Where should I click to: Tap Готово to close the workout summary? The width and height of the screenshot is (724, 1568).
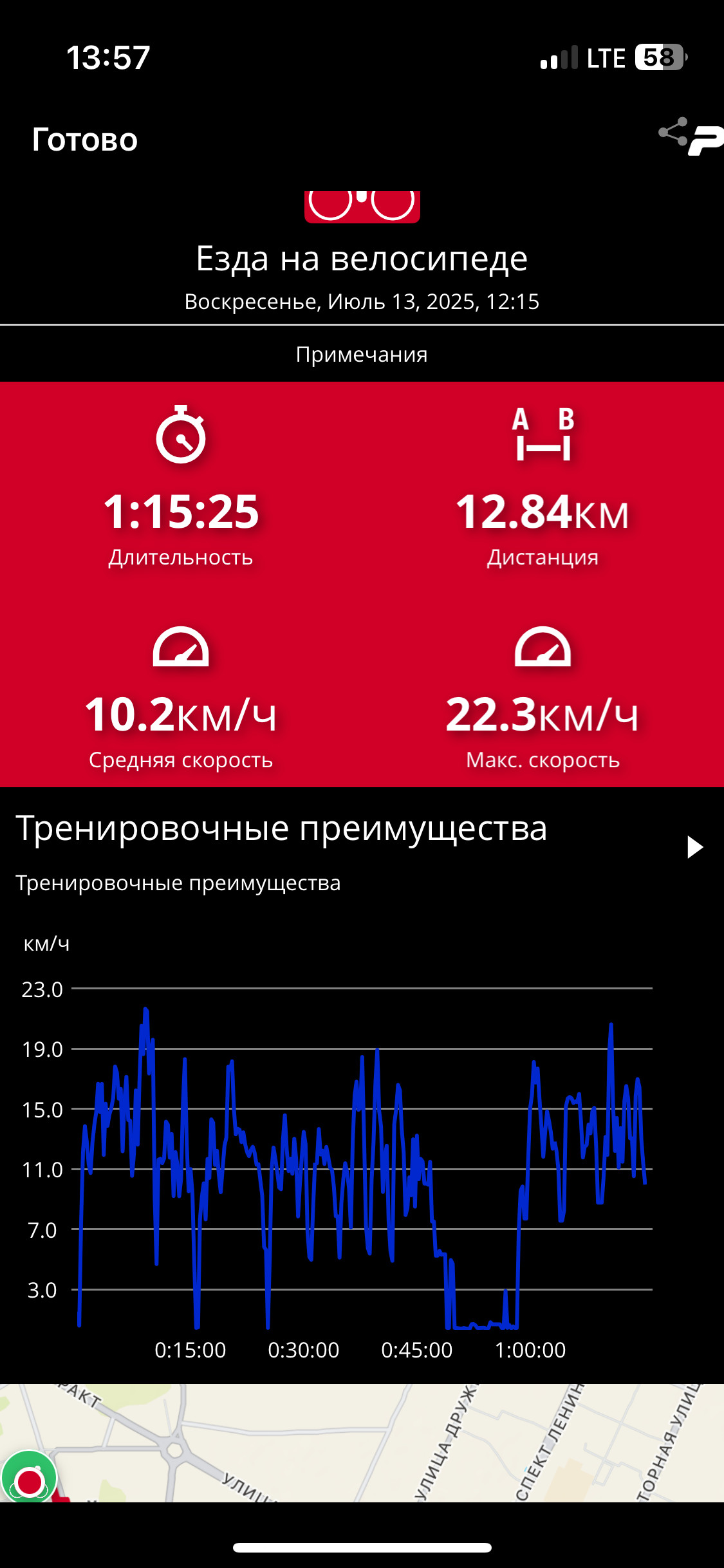click(x=85, y=139)
